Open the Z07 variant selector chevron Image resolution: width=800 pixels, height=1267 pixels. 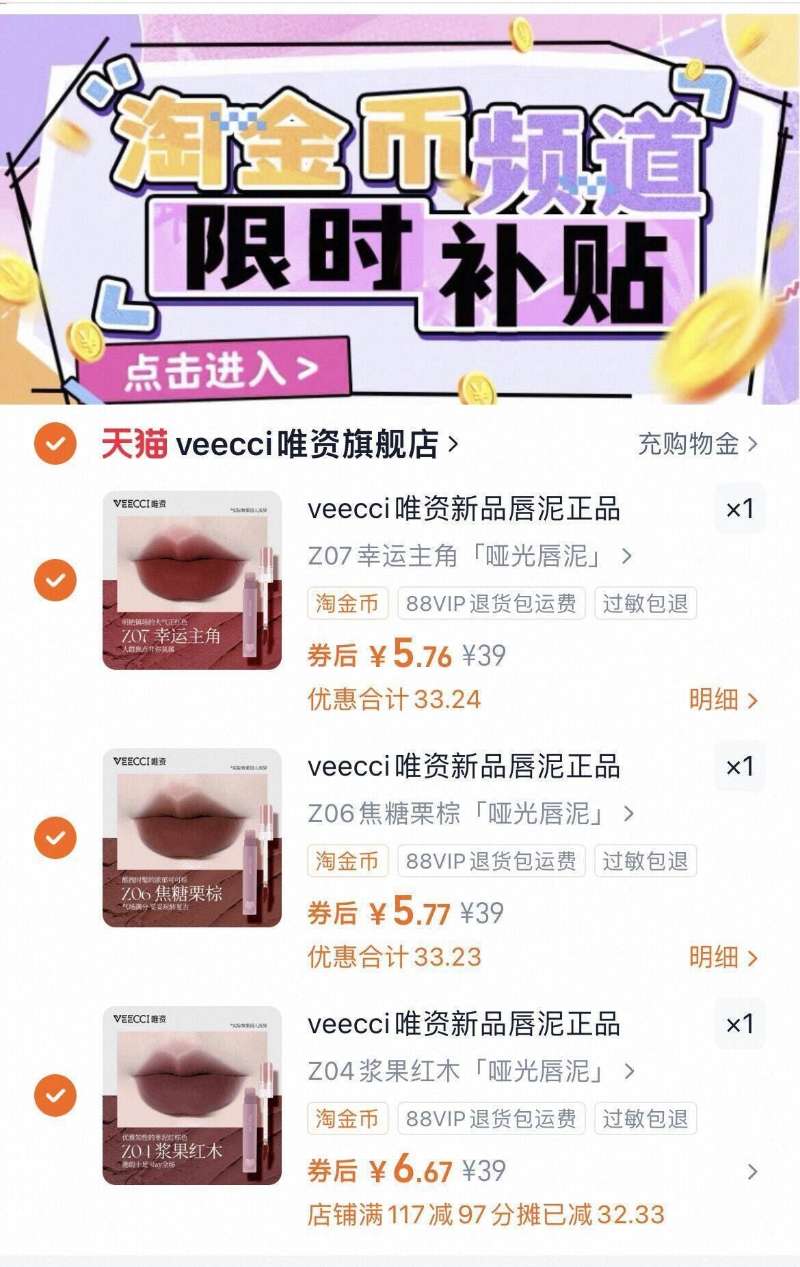(625, 558)
